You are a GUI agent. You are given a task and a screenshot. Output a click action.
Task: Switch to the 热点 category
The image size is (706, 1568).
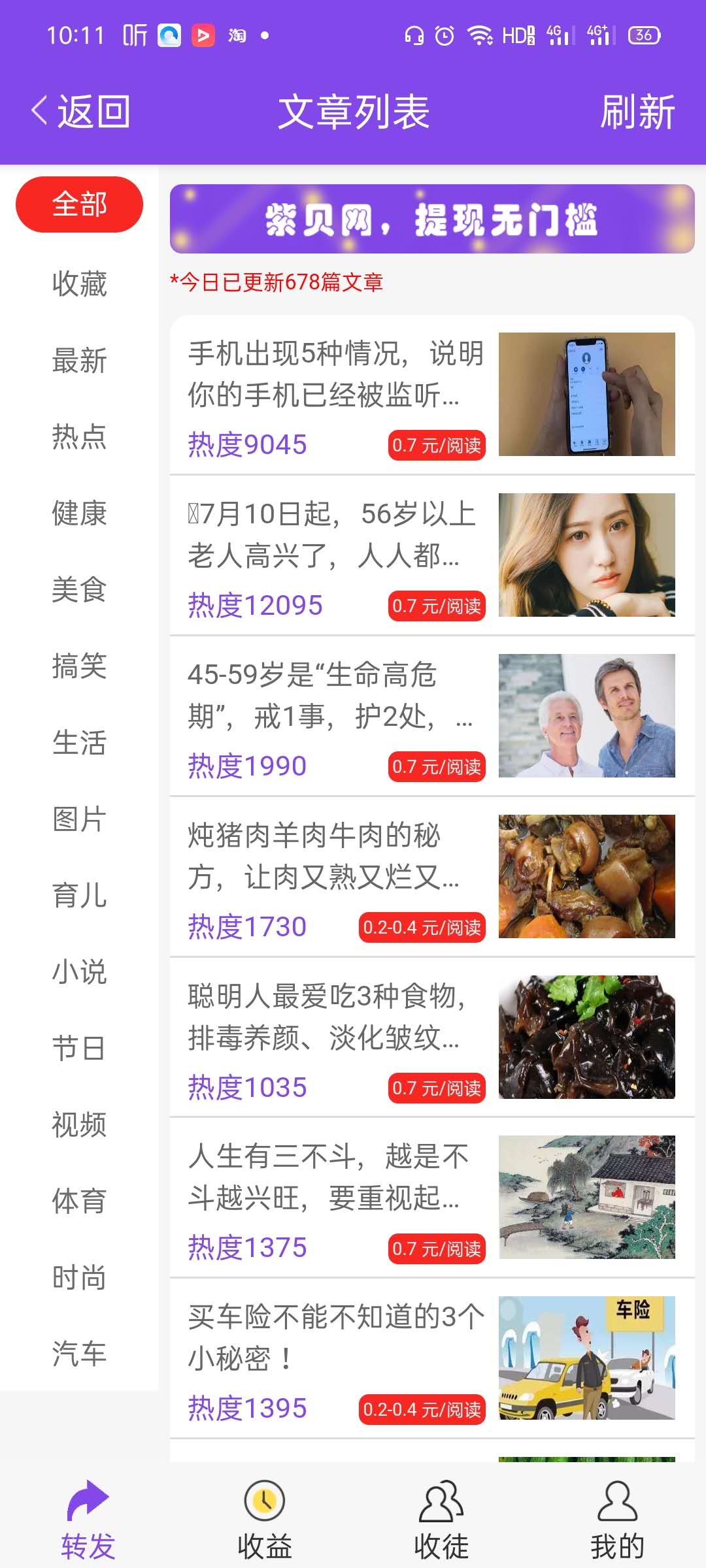point(79,436)
